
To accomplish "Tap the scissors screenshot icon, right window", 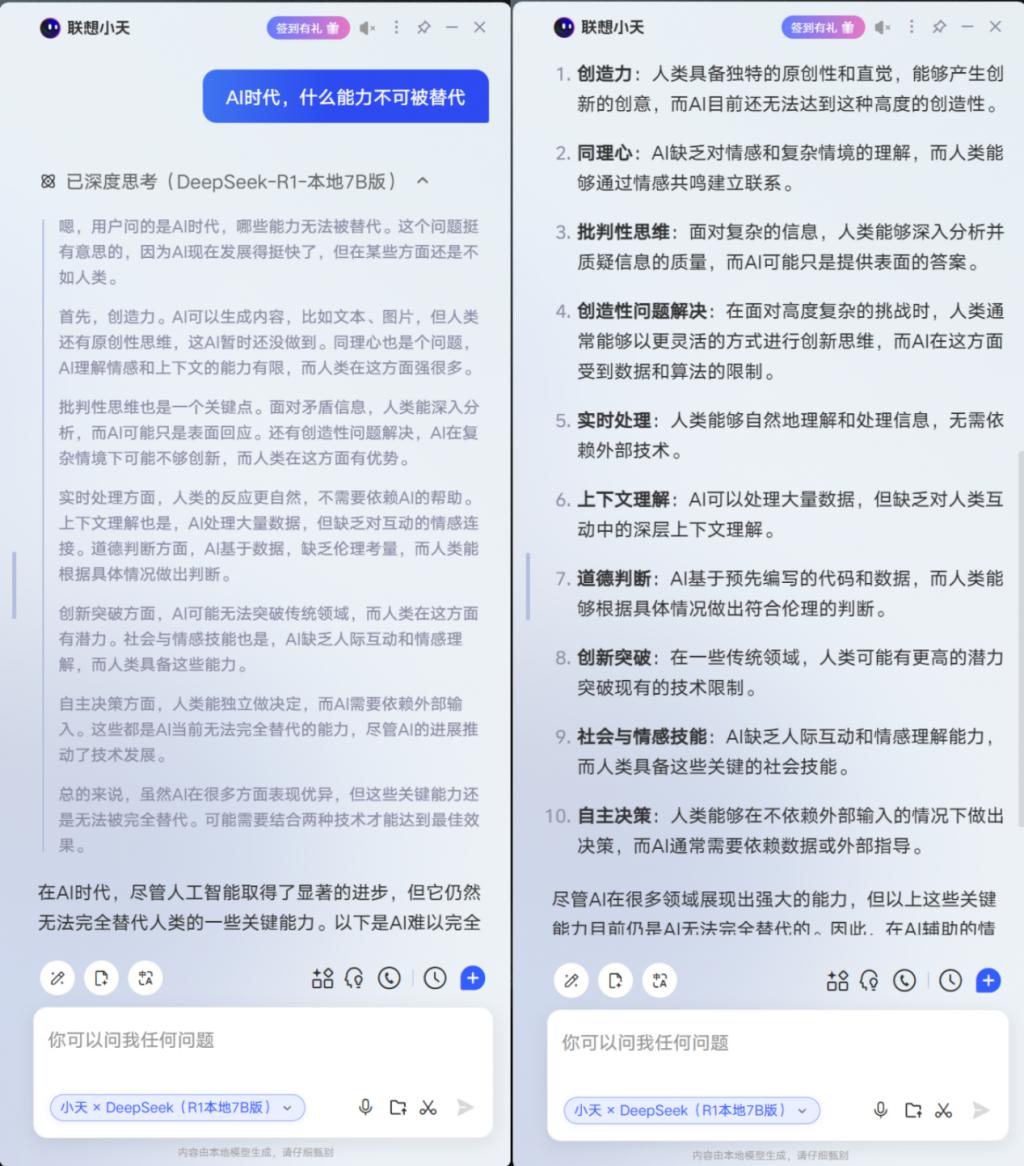I will pyautogui.click(x=943, y=1109).
